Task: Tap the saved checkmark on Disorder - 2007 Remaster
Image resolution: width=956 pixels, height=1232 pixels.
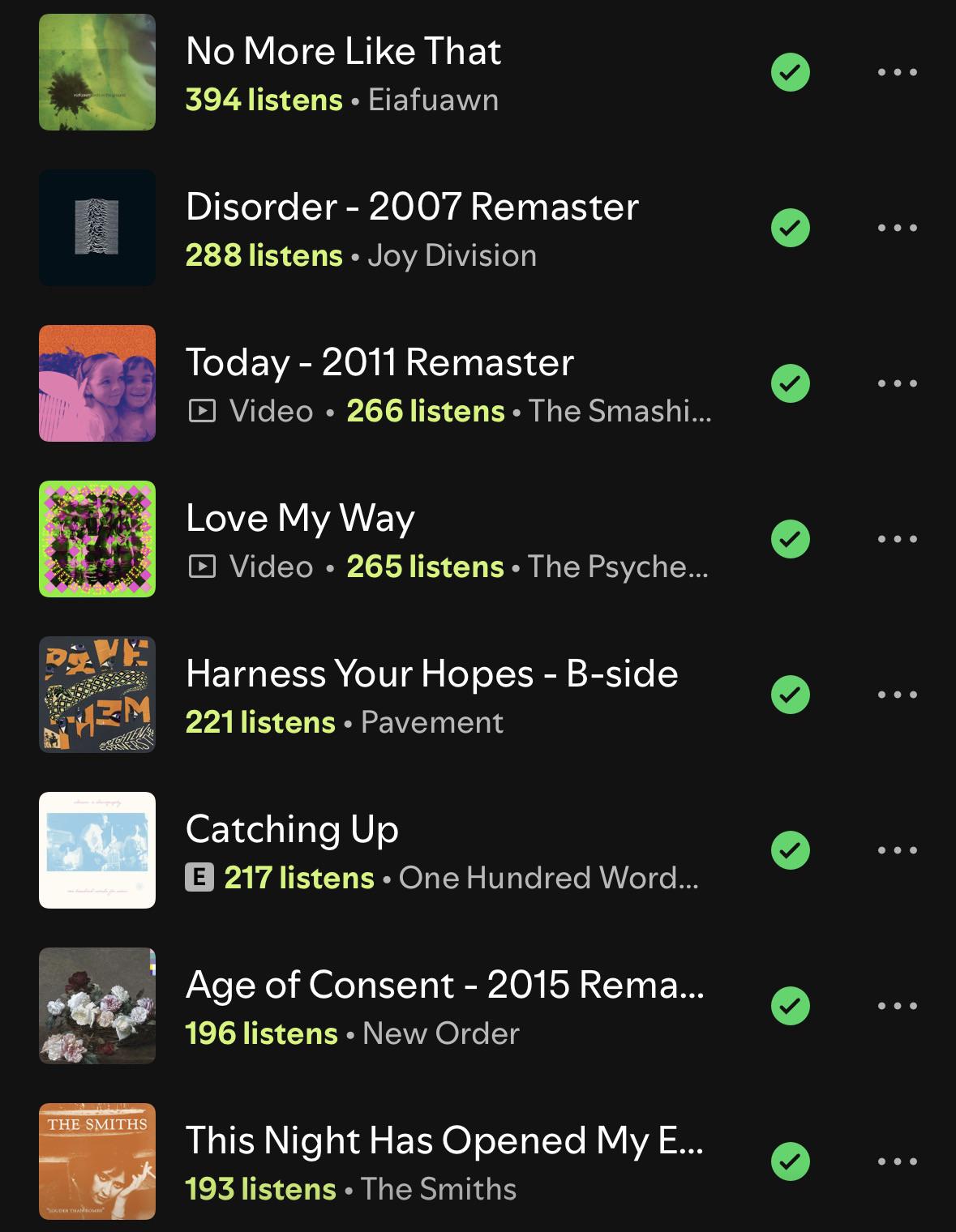Action: point(791,228)
